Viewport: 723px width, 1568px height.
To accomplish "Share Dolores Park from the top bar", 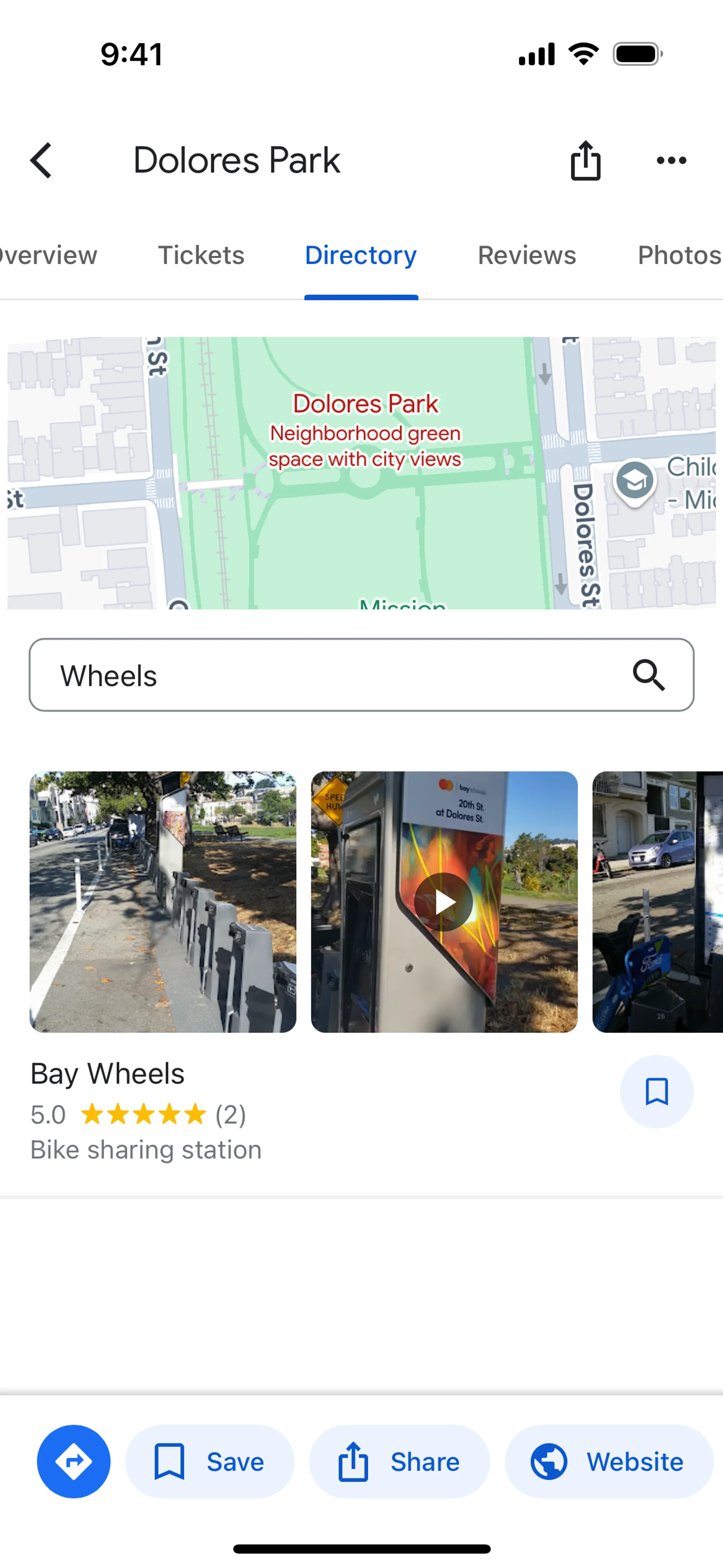I will tap(586, 161).
